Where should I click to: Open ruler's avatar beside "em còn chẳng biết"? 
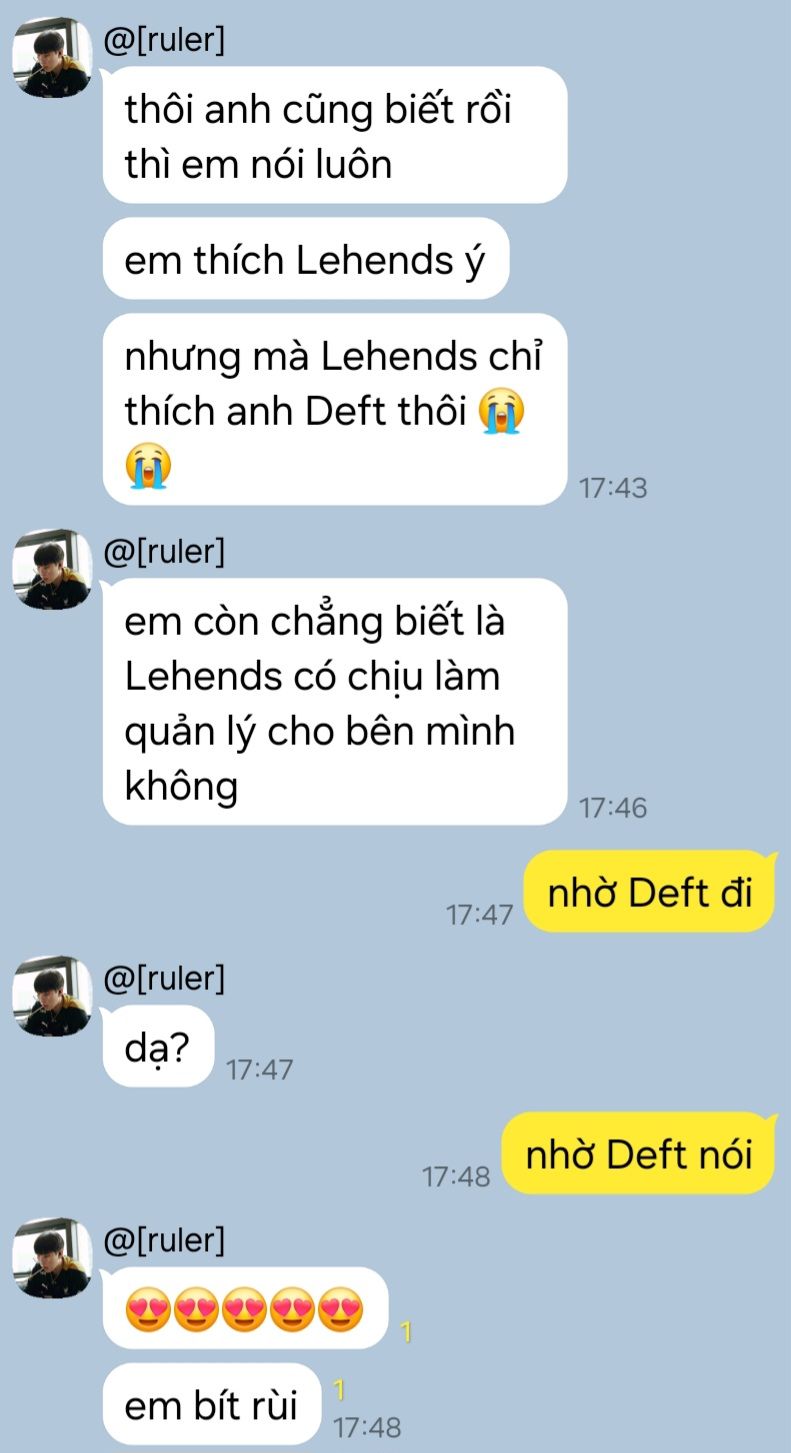coord(52,569)
